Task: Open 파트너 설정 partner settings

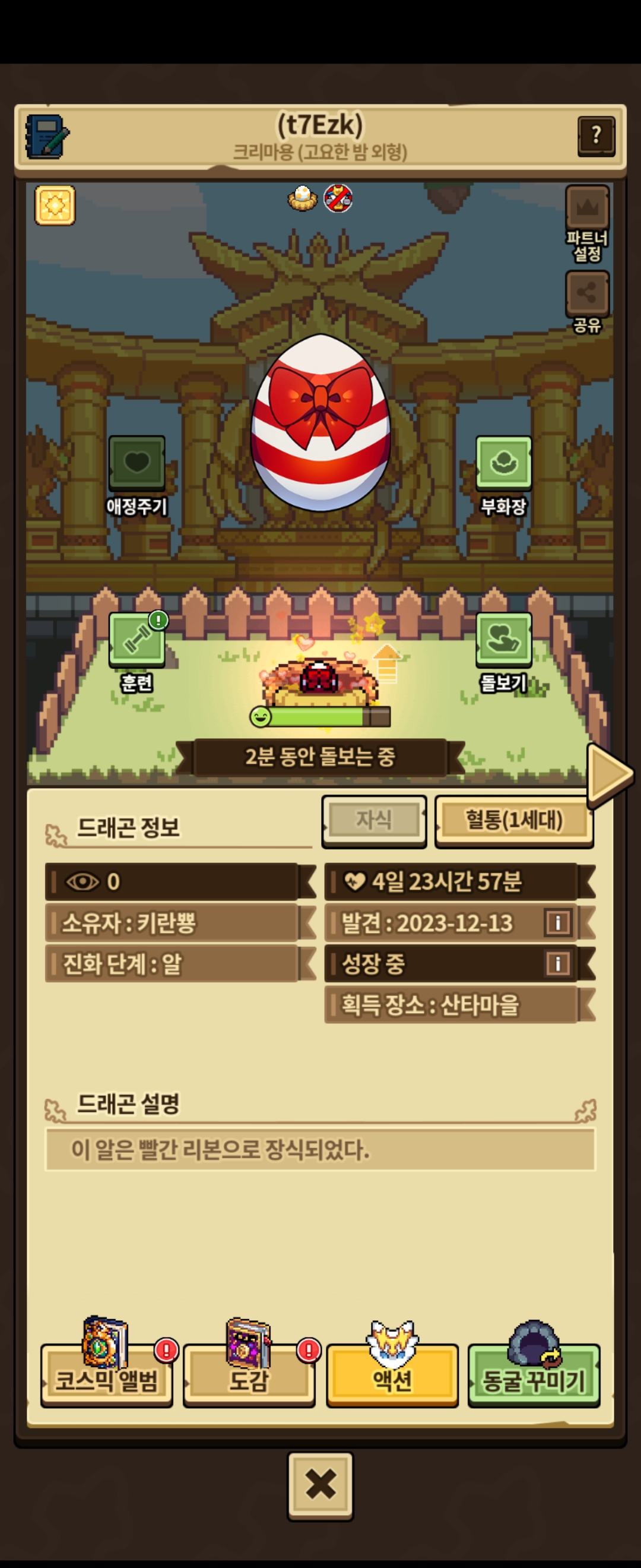Action: tap(587, 224)
